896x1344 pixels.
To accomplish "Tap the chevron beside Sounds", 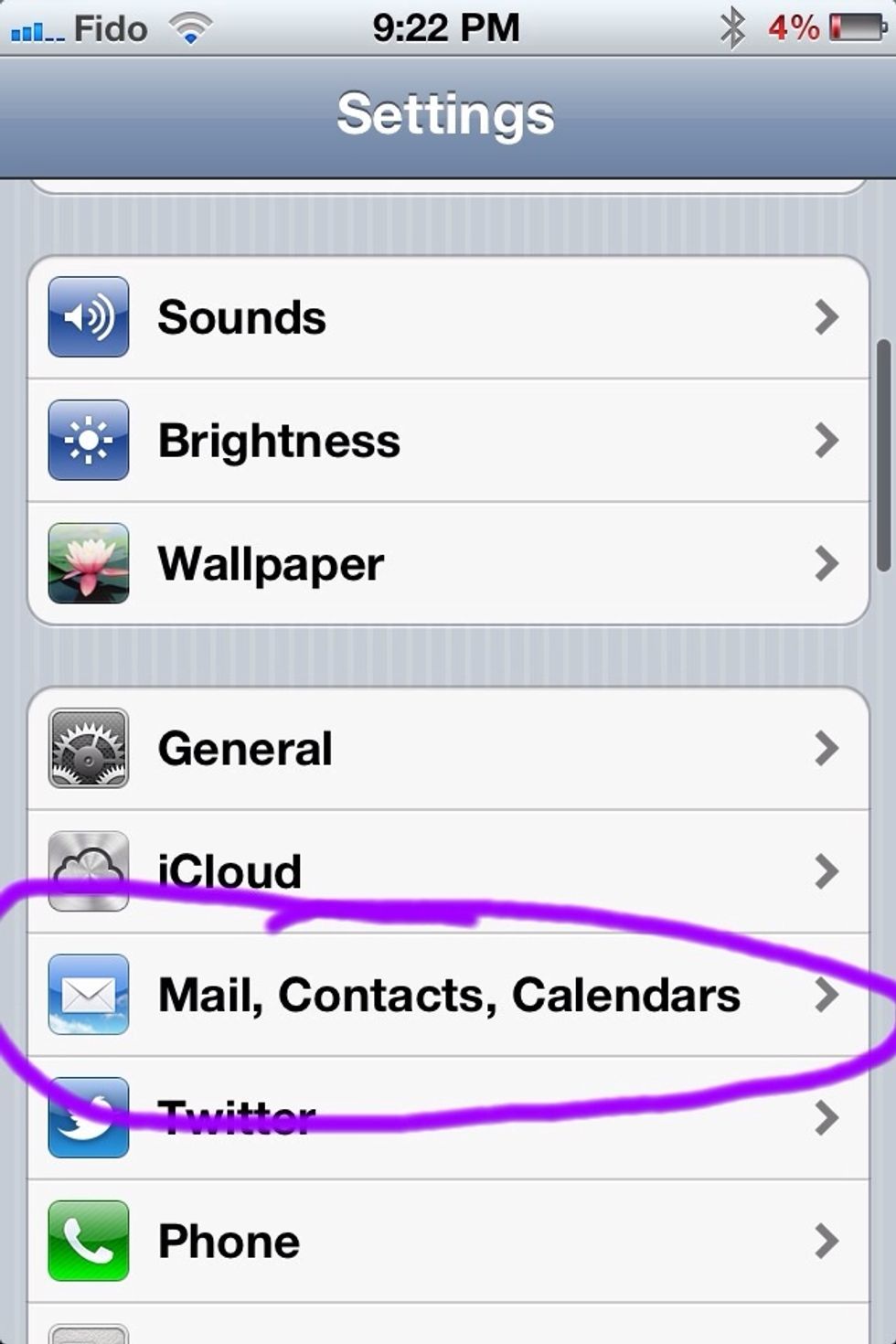I will point(828,317).
